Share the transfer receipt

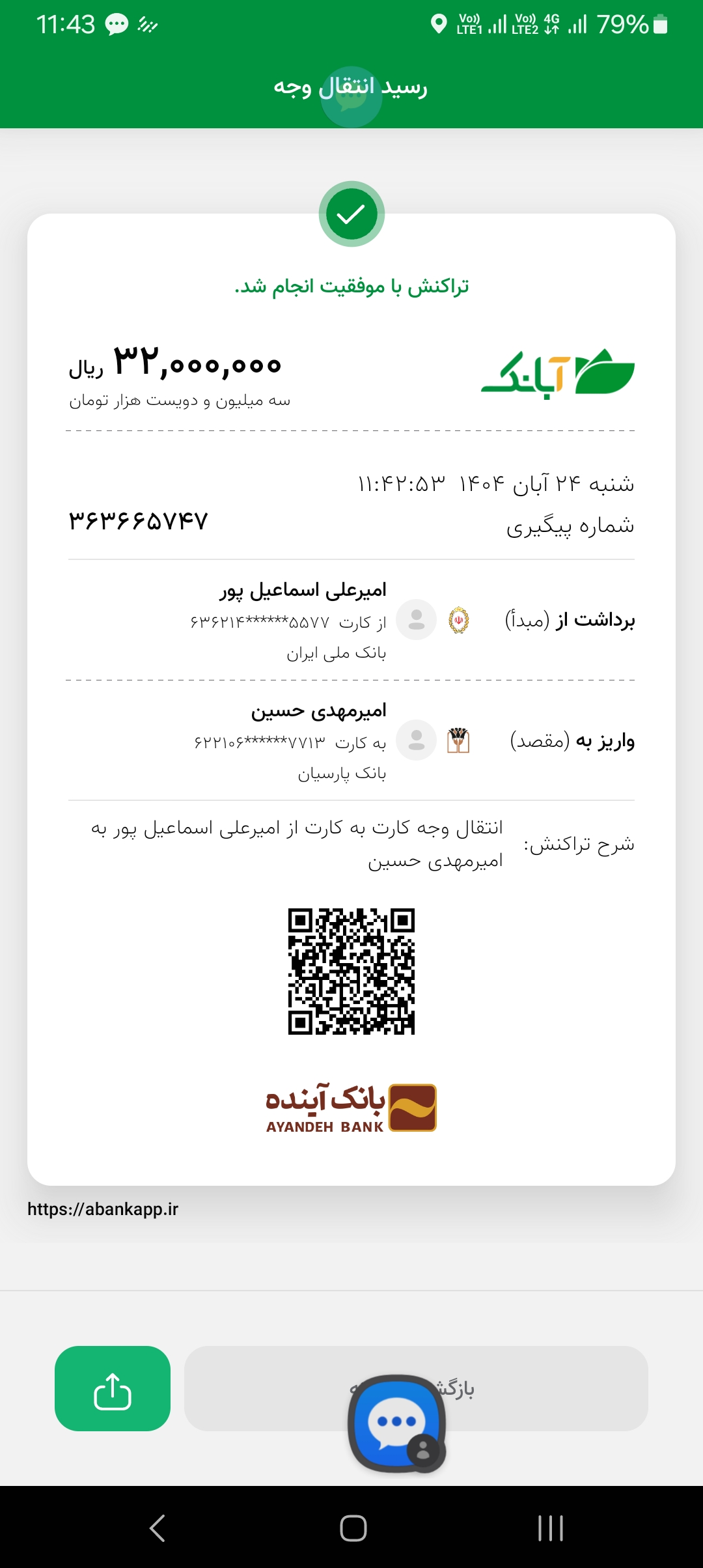[x=113, y=1388]
